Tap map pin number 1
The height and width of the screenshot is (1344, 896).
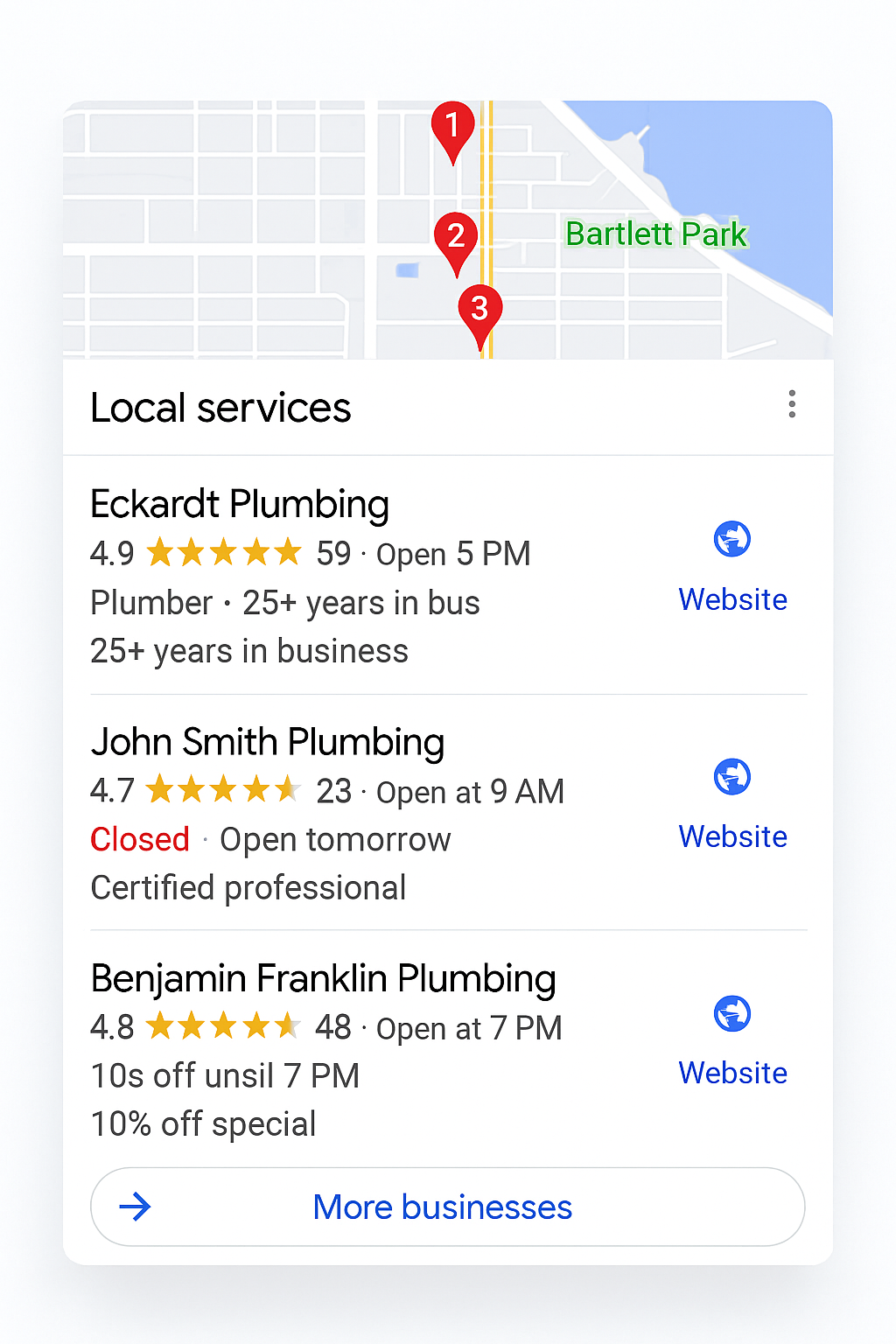pyautogui.click(x=452, y=127)
